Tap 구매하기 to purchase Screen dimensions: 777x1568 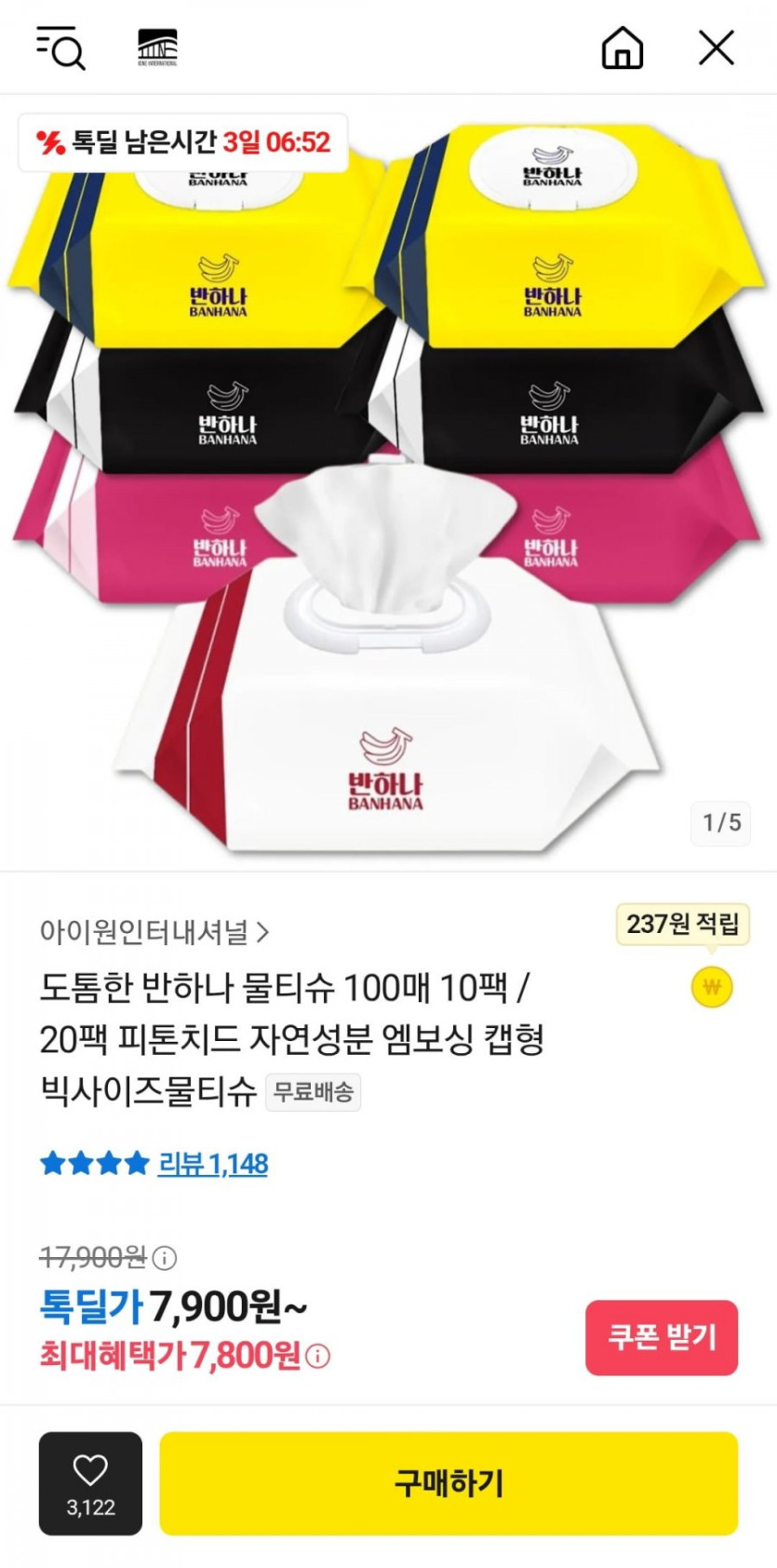click(x=449, y=1482)
